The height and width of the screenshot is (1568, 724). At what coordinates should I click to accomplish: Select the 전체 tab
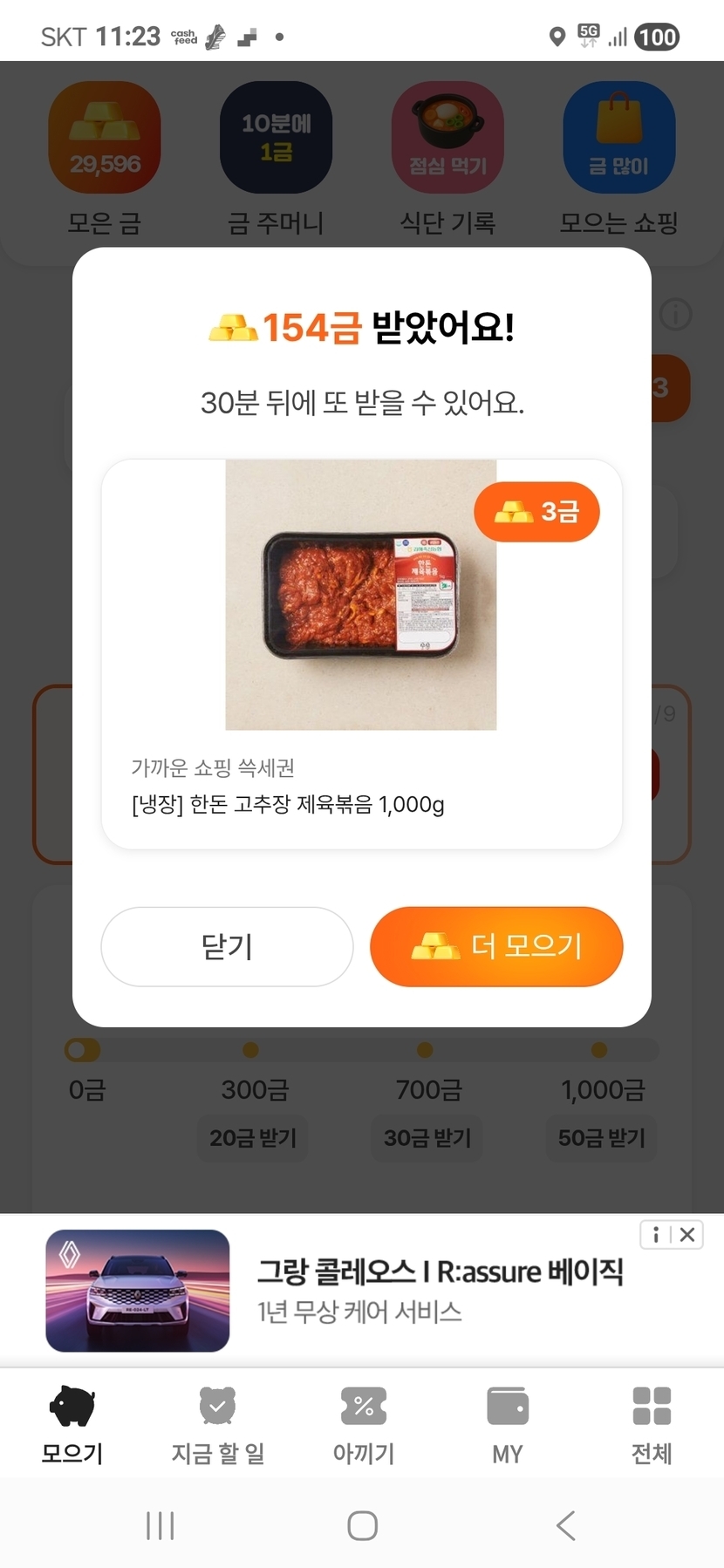(x=651, y=1425)
